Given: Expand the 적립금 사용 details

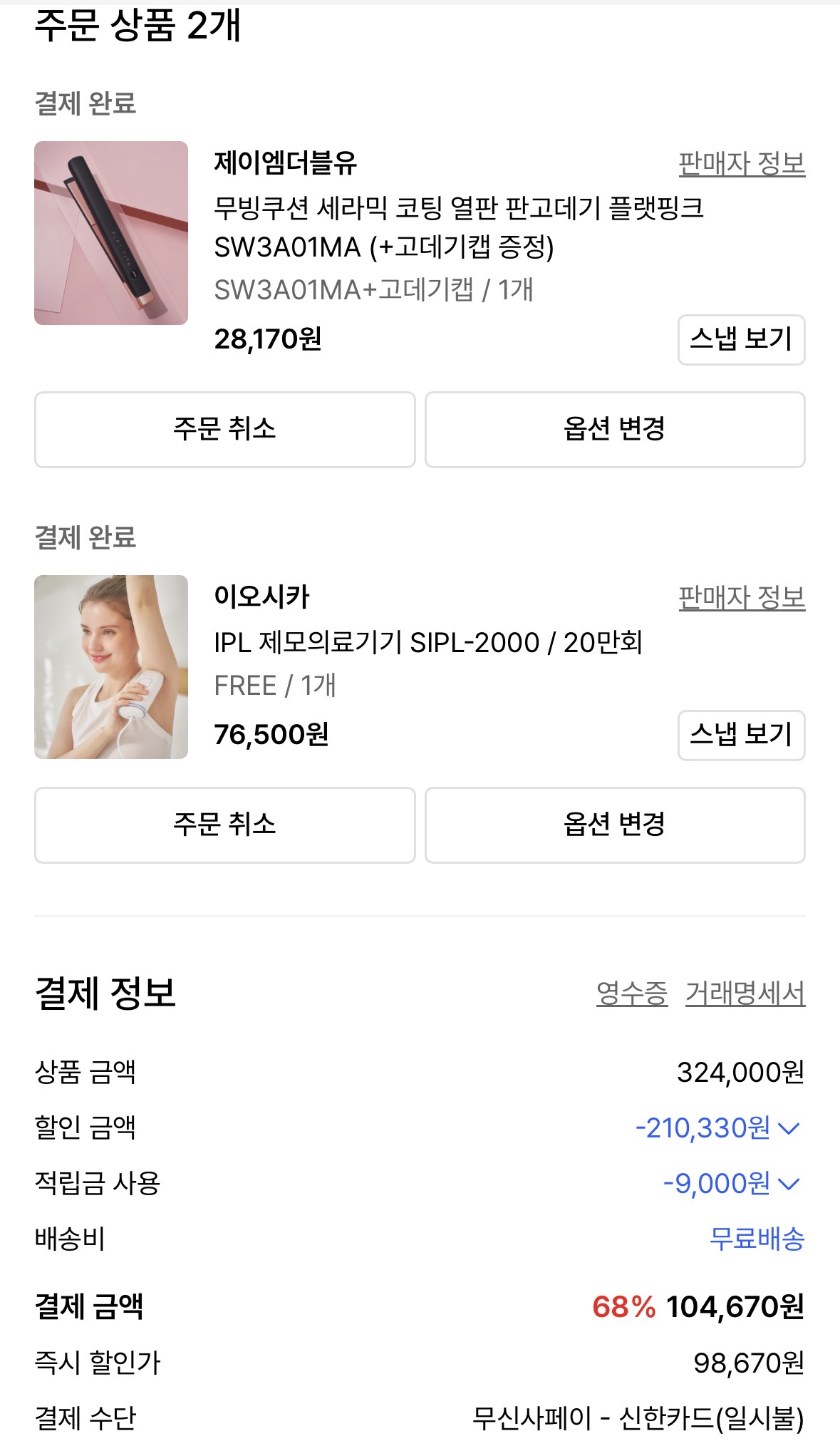Looking at the screenshot, I should (x=789, y=1184).
